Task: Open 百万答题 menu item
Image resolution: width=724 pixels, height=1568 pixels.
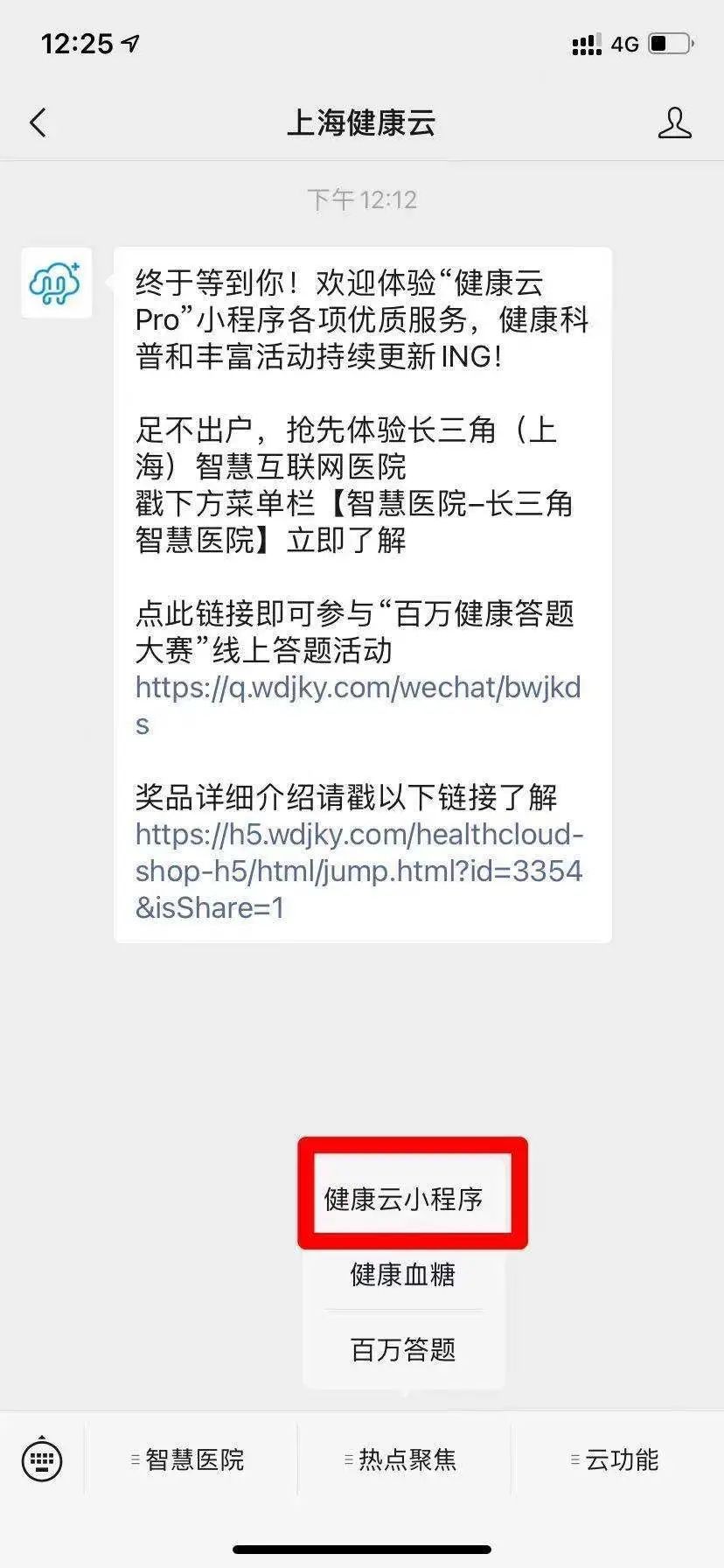Action: click(403, 1350)
